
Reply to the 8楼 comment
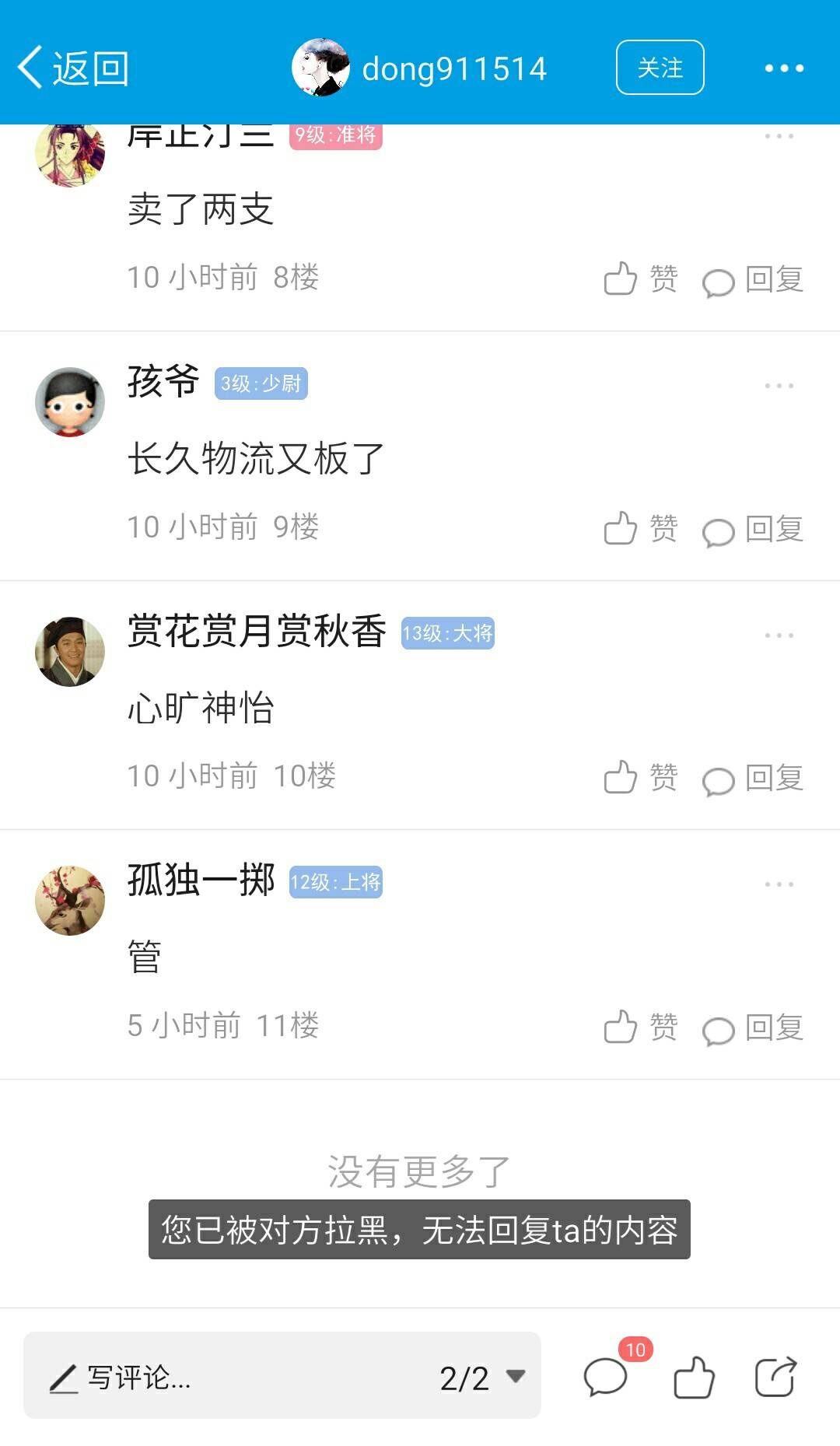pyautogui.click(x=753, y=280)
